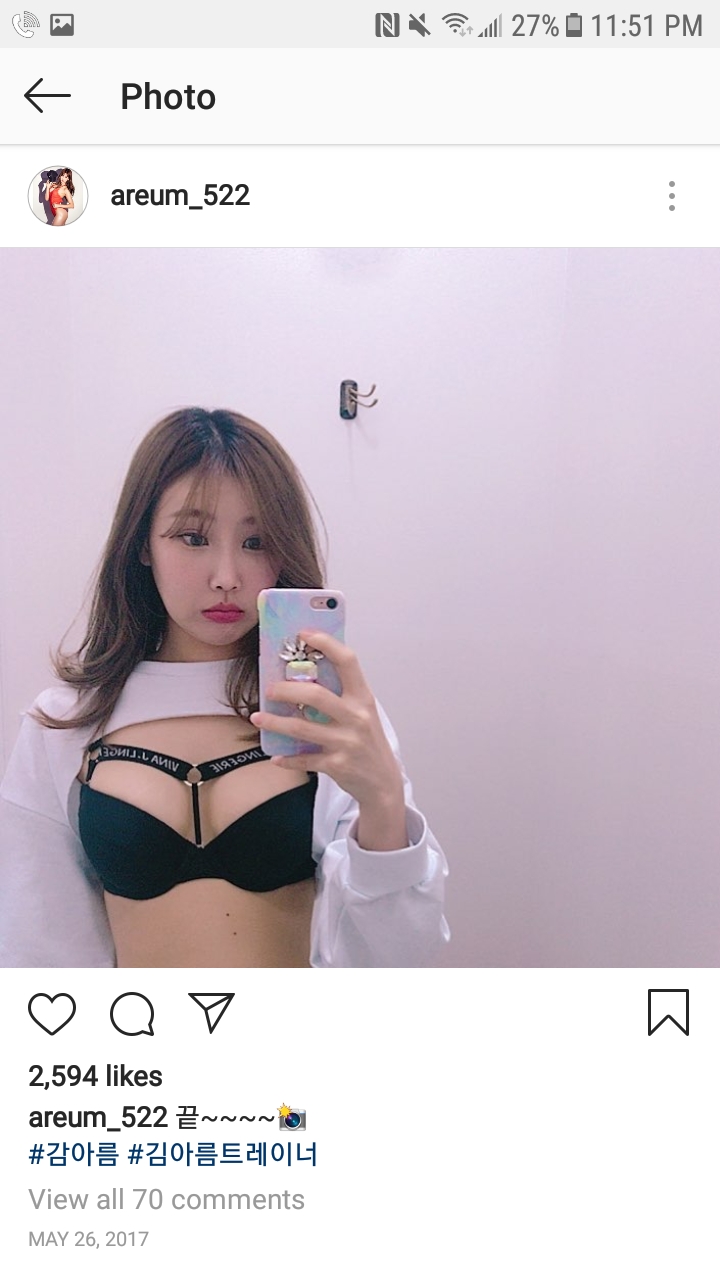Share post via paper plane icon

pos(211,1013)
